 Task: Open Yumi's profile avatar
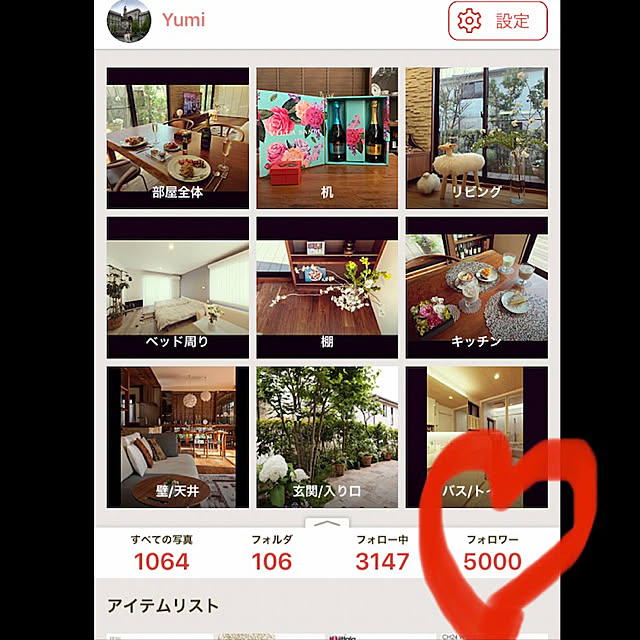pyautogui.click(x=128, y=20)
